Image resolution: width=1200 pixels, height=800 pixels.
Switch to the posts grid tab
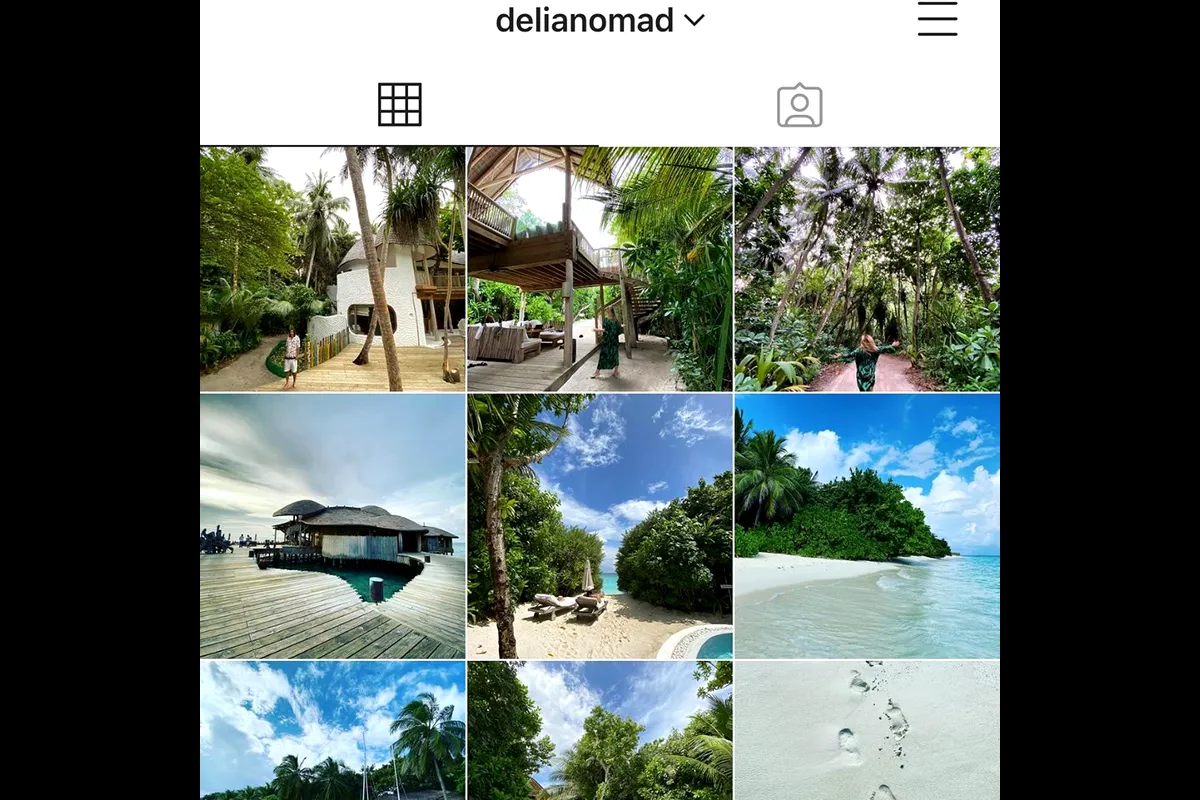coord(400,105)
